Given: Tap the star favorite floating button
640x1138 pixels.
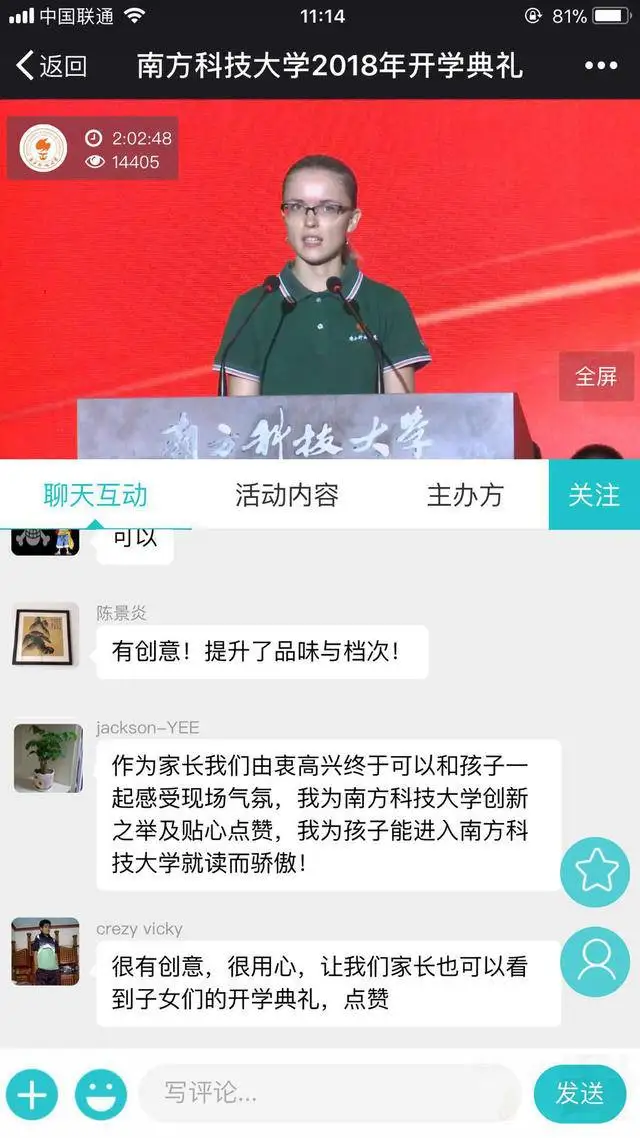Looking at the screenshot, I should pos(595,872).
